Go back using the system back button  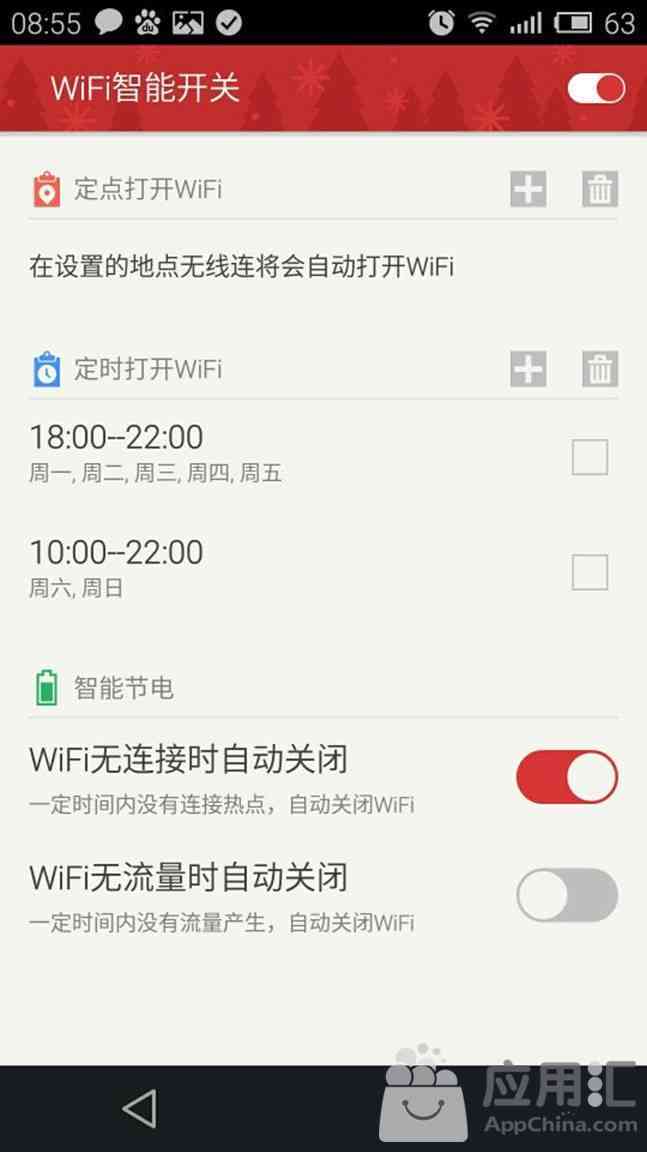139,1108
